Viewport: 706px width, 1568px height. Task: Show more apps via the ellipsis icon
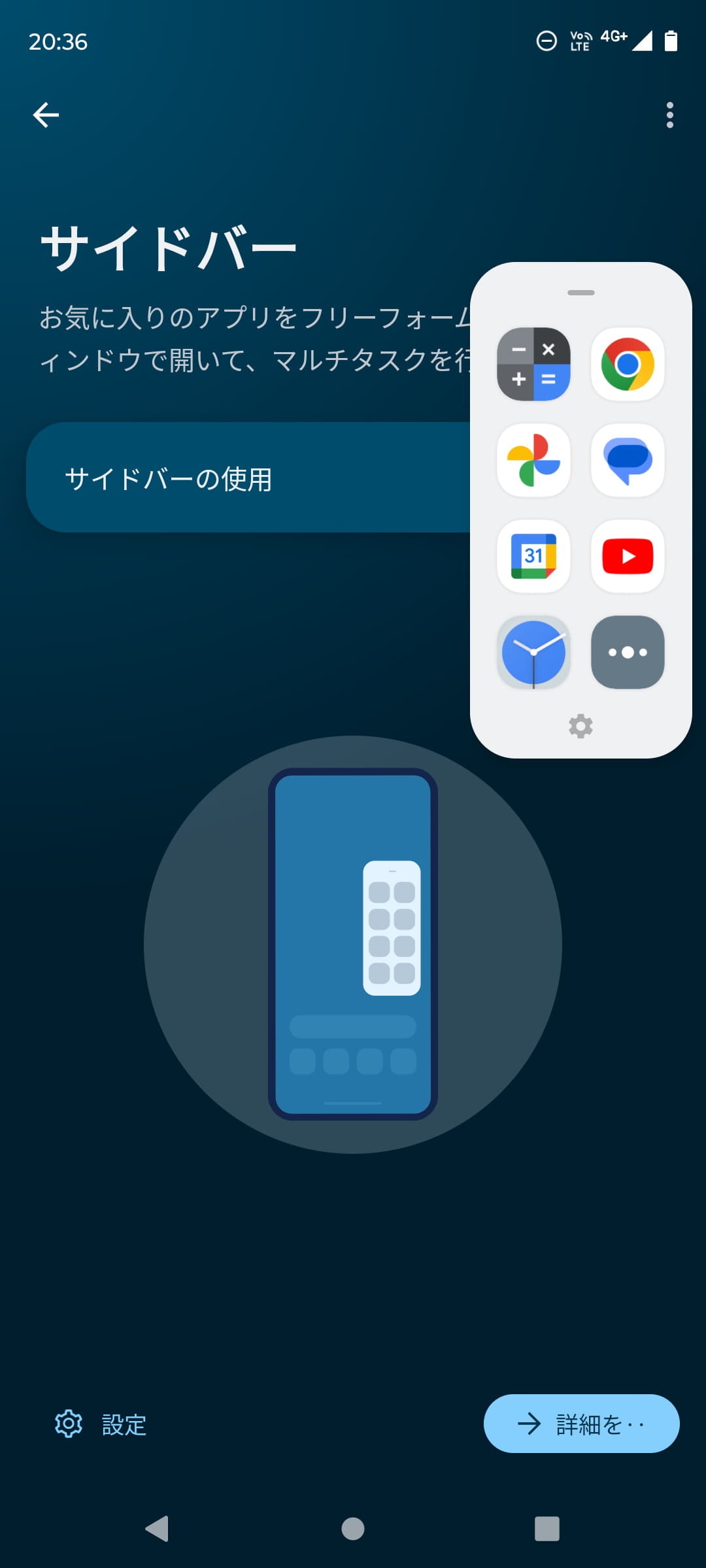coord(627,653)
